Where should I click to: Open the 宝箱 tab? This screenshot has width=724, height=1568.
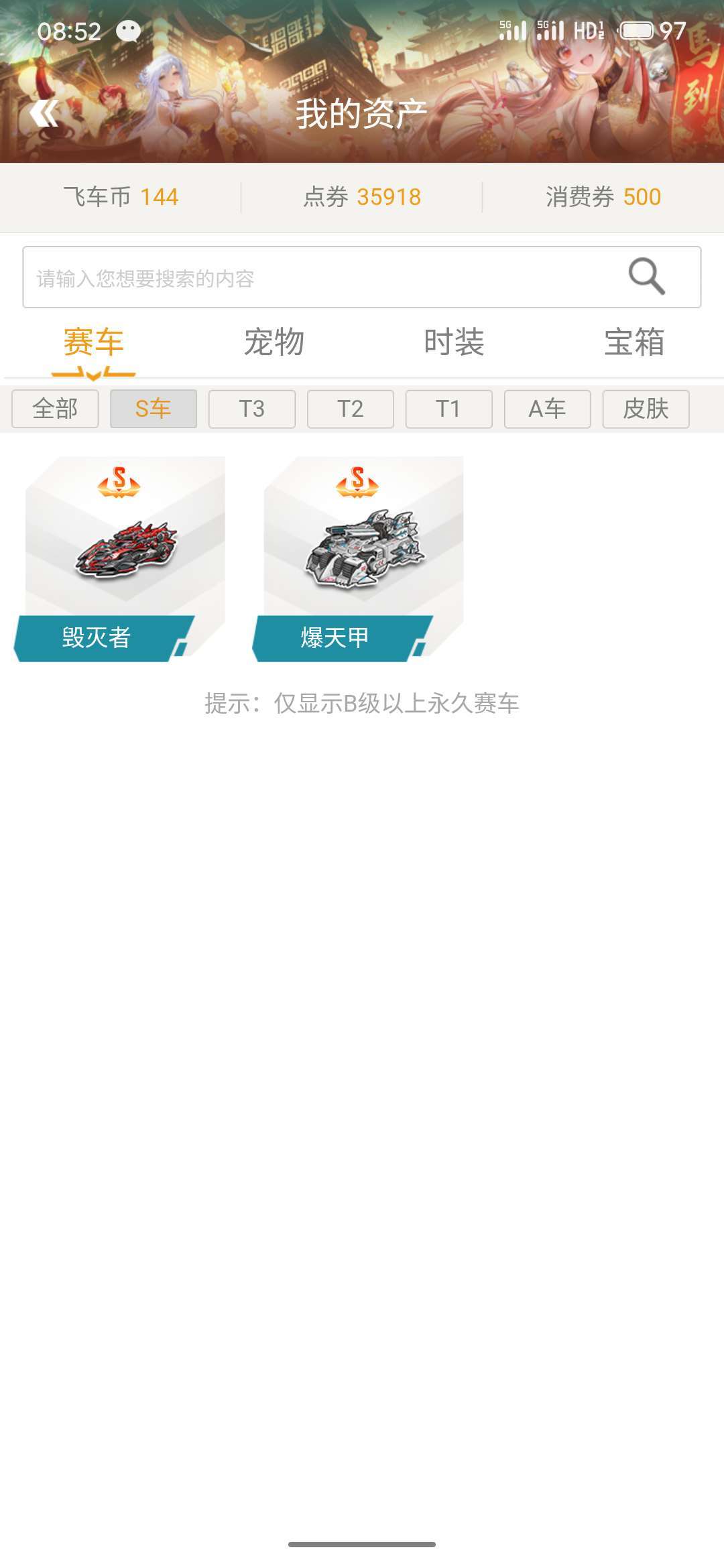coord(633,343)
